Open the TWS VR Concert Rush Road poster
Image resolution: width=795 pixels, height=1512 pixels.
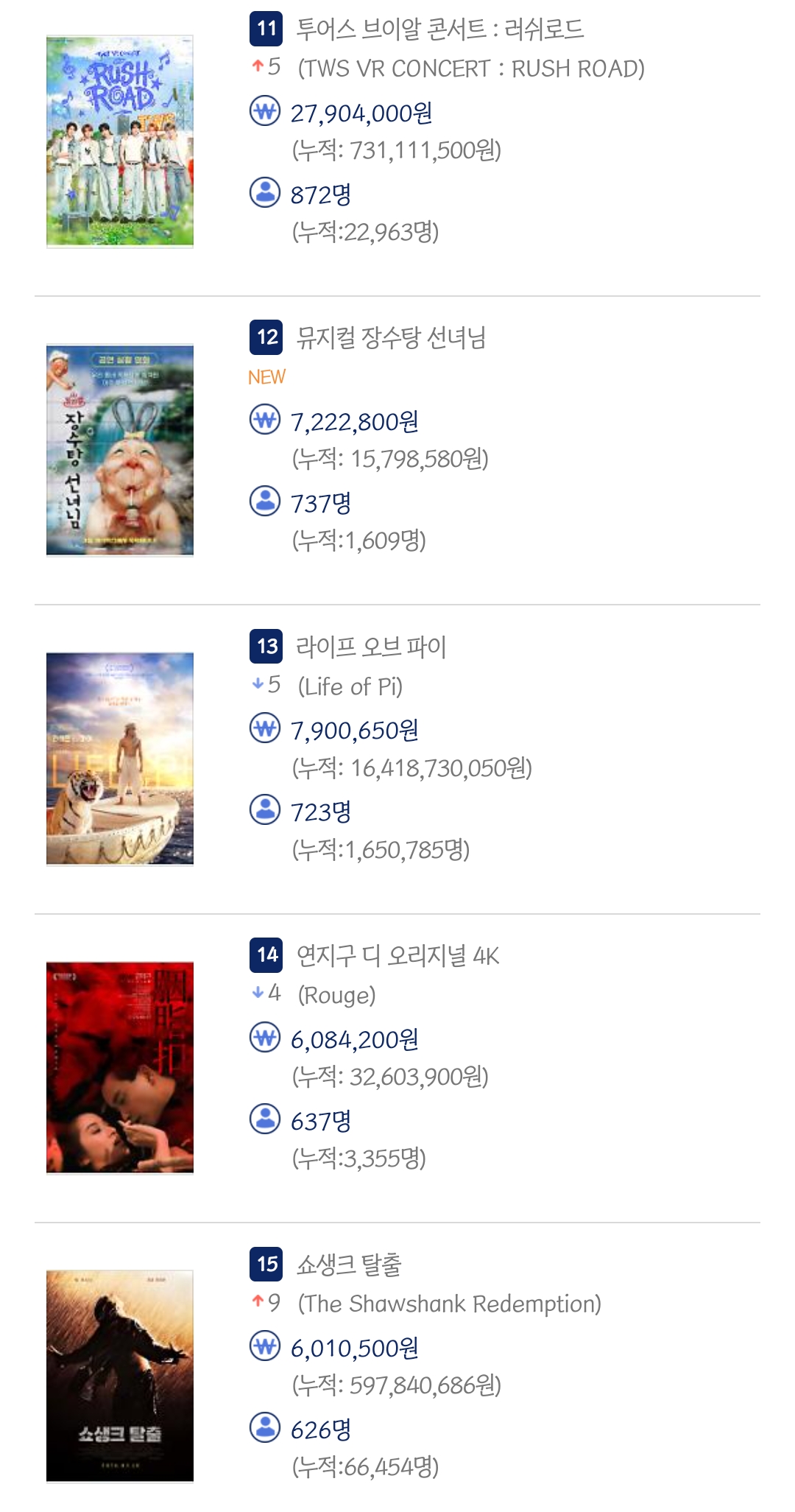[x=120, y=141]
